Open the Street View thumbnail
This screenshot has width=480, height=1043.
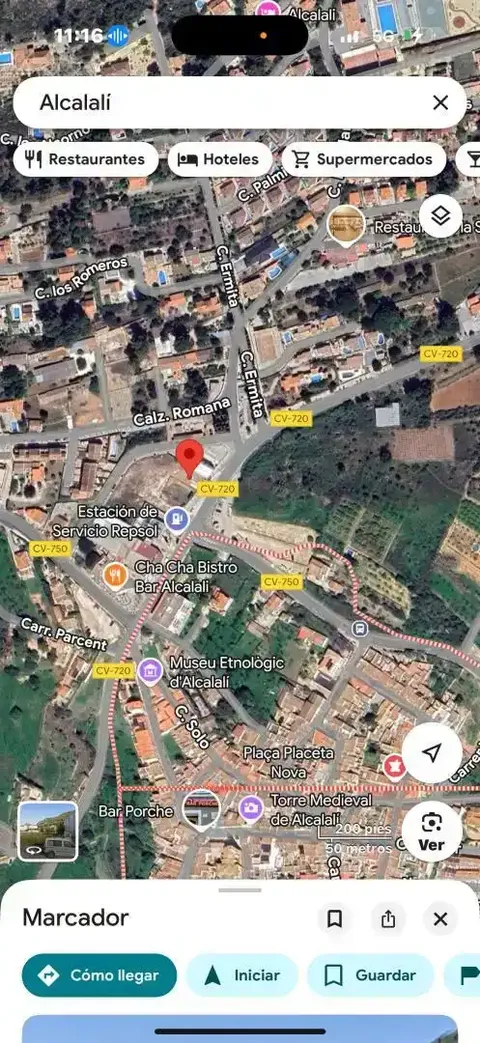pyautogui.click(x=48, y=831)
